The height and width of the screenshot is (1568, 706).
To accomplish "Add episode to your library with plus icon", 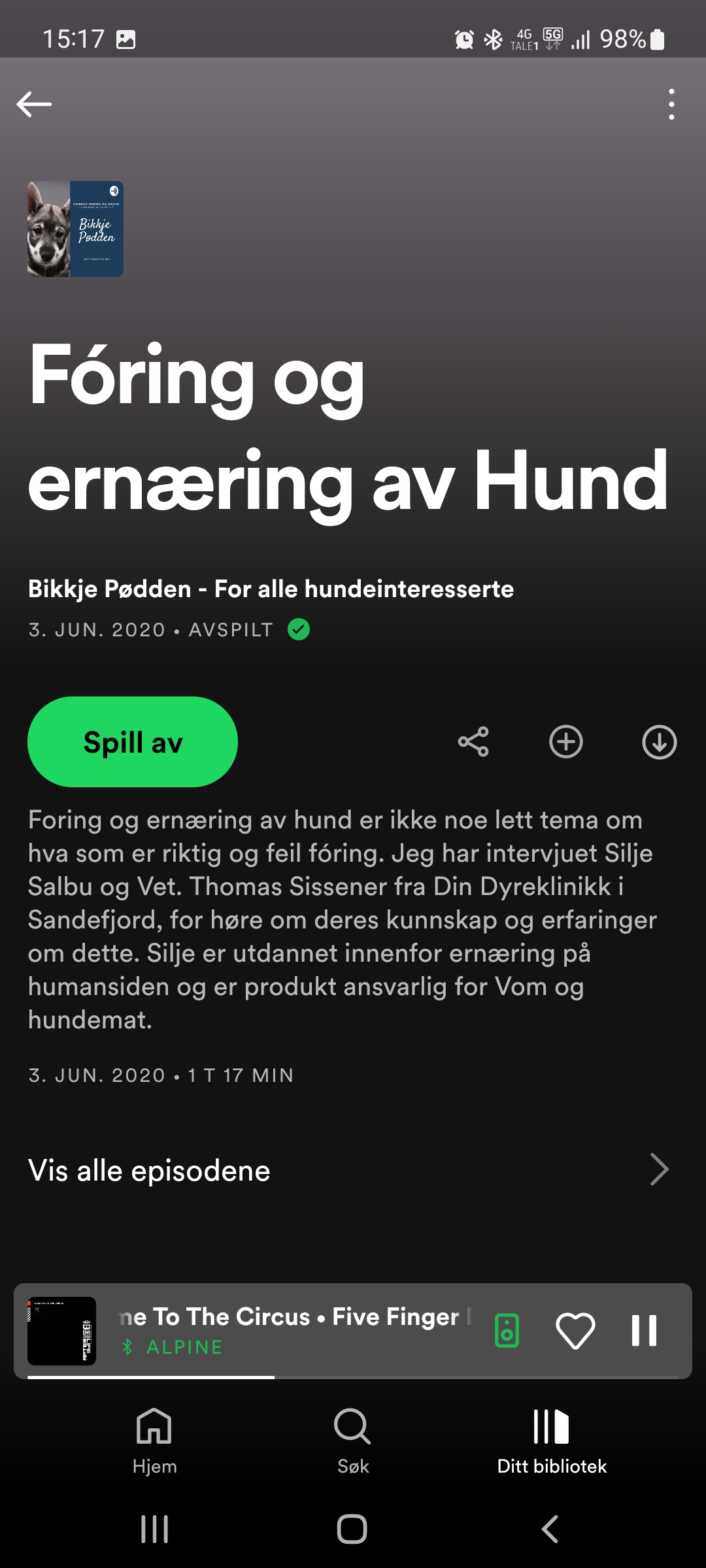I will (x=566, y=742).
